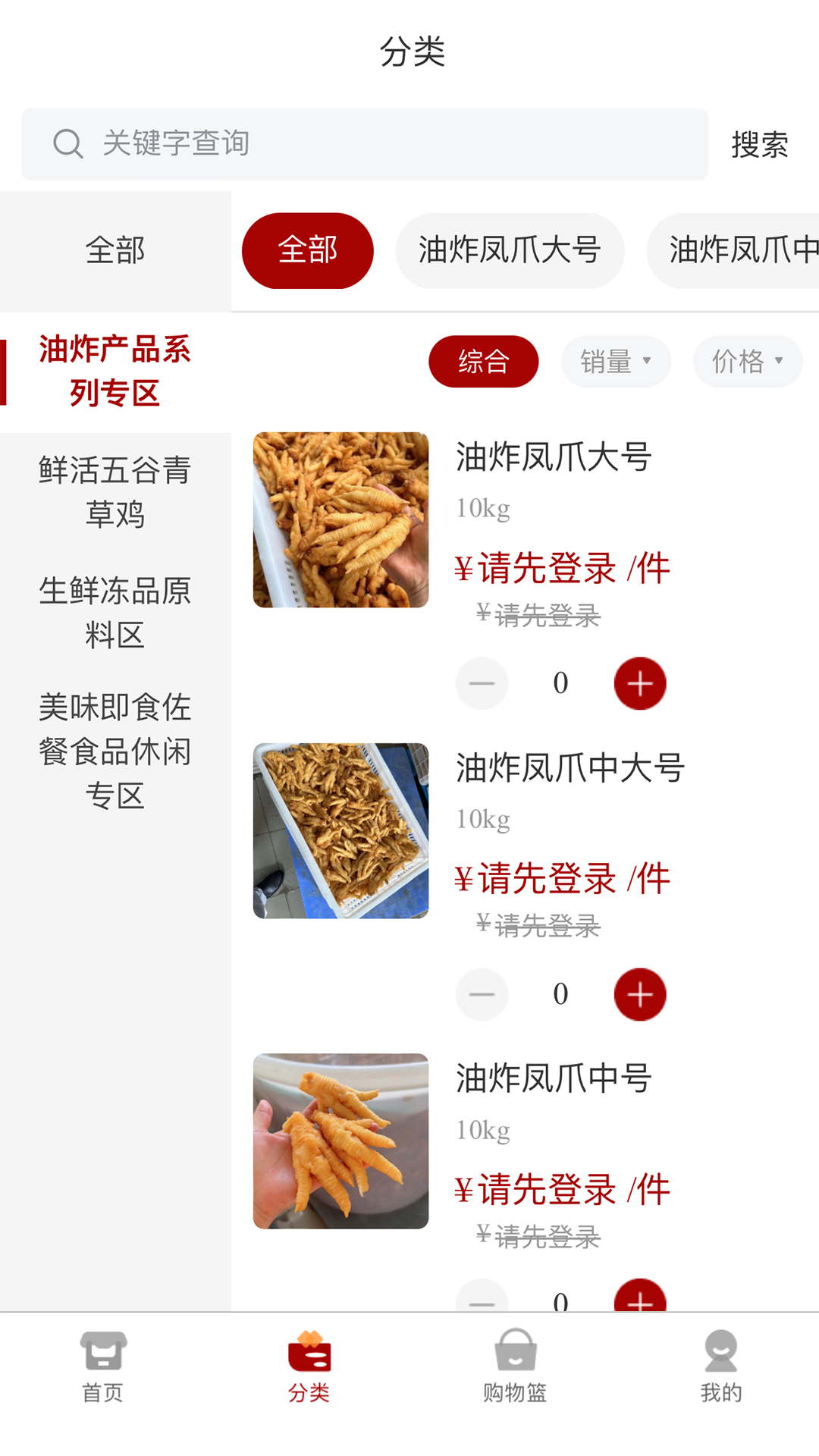Viewport: 819px width, 1456px height.
Task: Tap the quantity counter showing 0
Action: click(x=561, y=683)
